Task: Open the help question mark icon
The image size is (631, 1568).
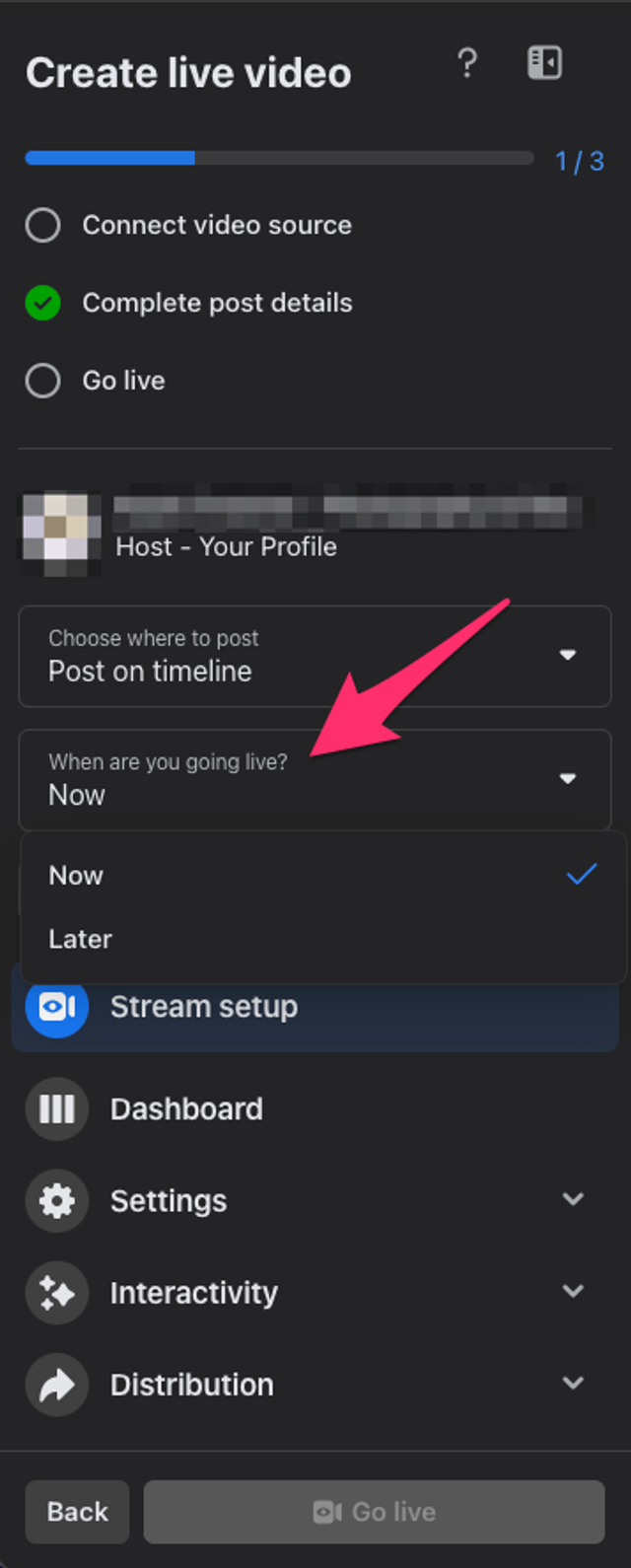Action: click(467, 64)
